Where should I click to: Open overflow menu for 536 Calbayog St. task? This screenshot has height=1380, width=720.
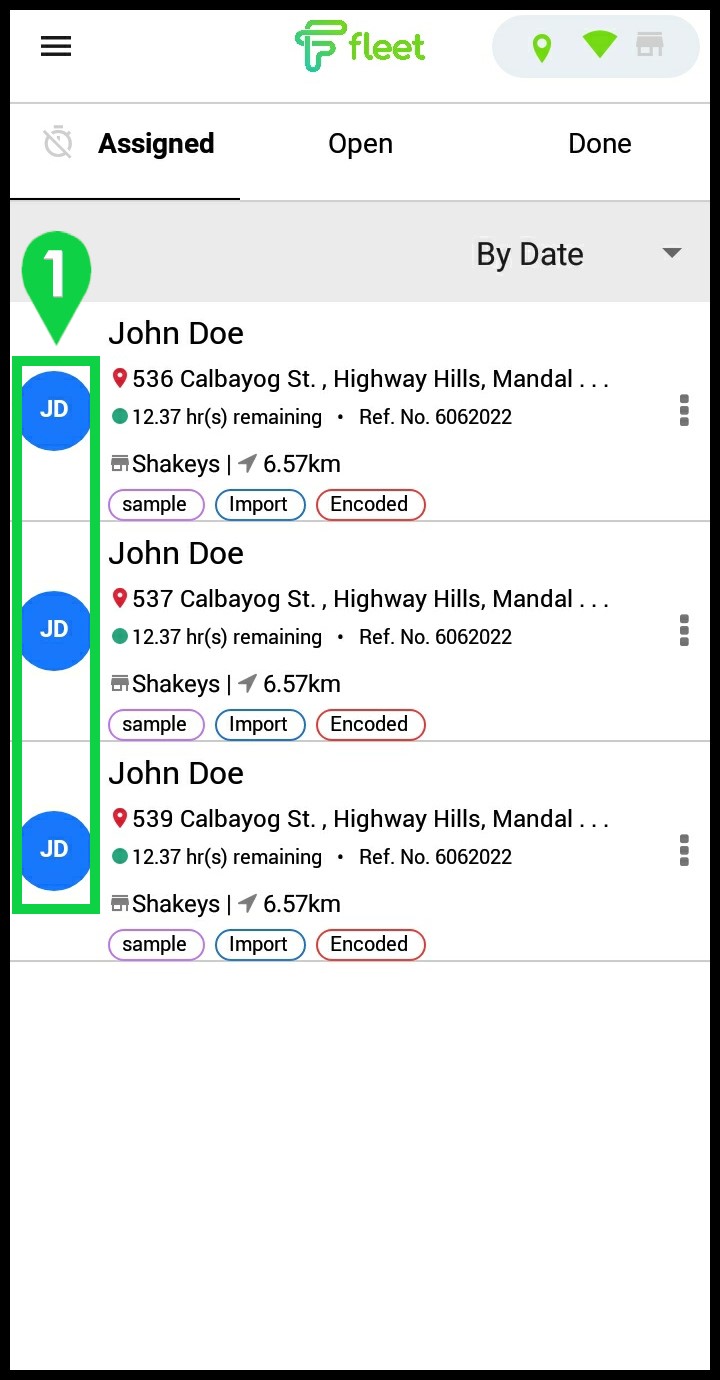click(684, 410)
